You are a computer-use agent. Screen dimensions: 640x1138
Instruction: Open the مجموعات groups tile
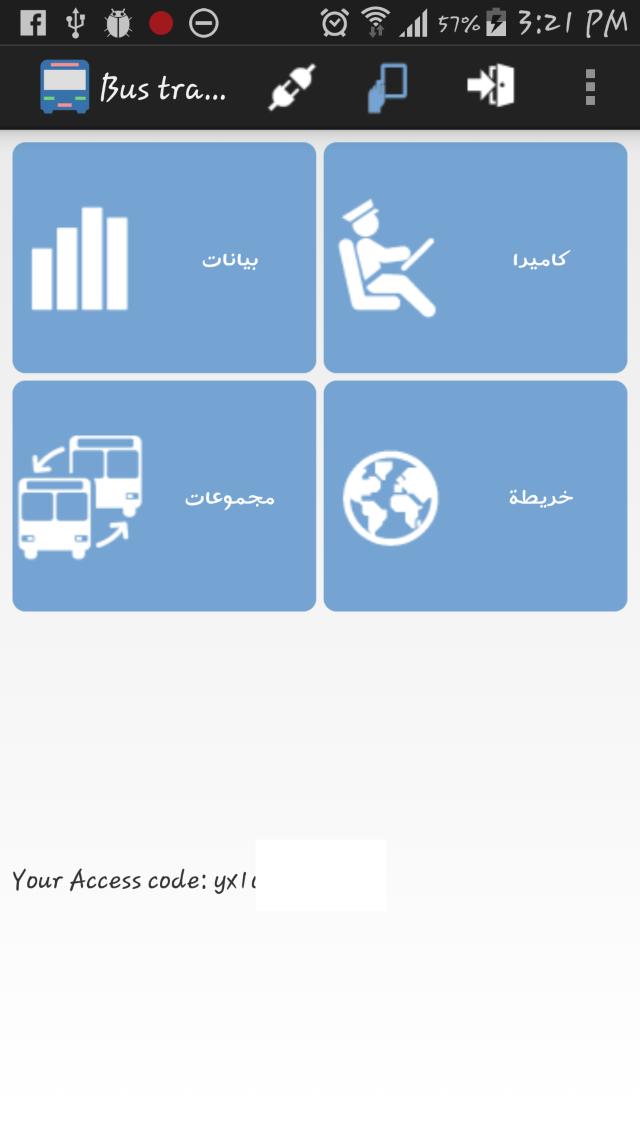click(x=164, y=496)
